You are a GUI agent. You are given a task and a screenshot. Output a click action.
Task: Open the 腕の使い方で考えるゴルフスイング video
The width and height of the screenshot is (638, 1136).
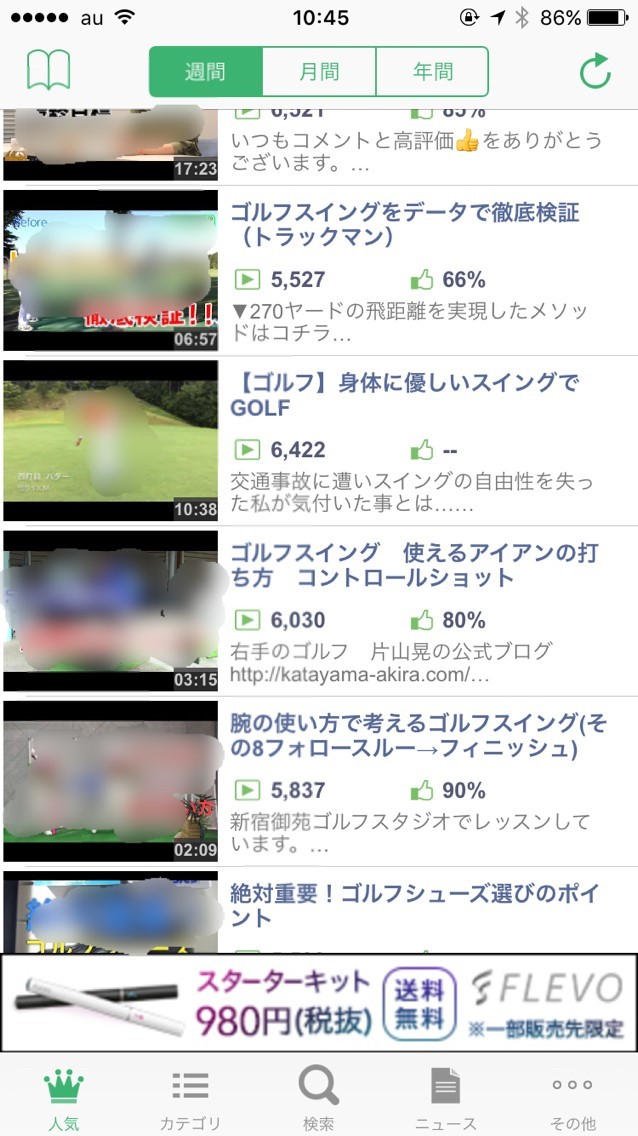319,781
